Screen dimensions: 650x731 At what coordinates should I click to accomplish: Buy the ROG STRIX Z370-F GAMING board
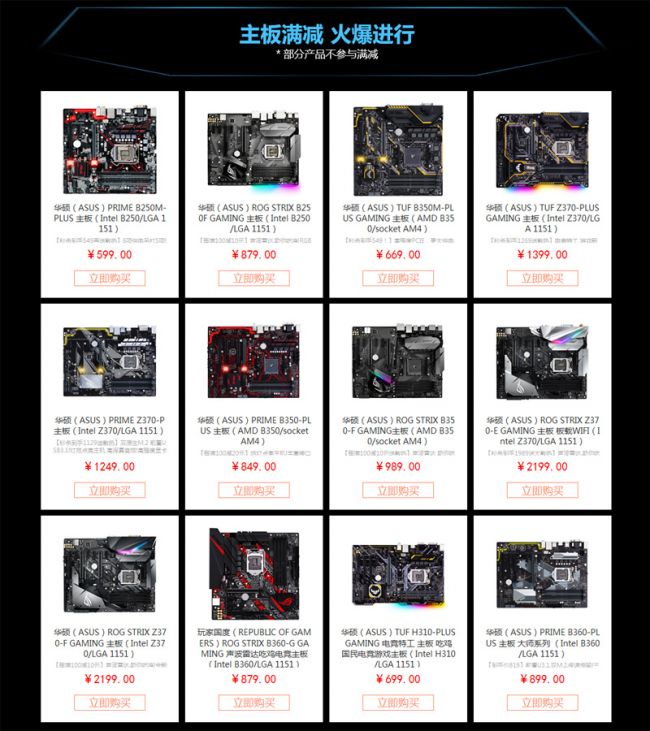pos(110,703)
